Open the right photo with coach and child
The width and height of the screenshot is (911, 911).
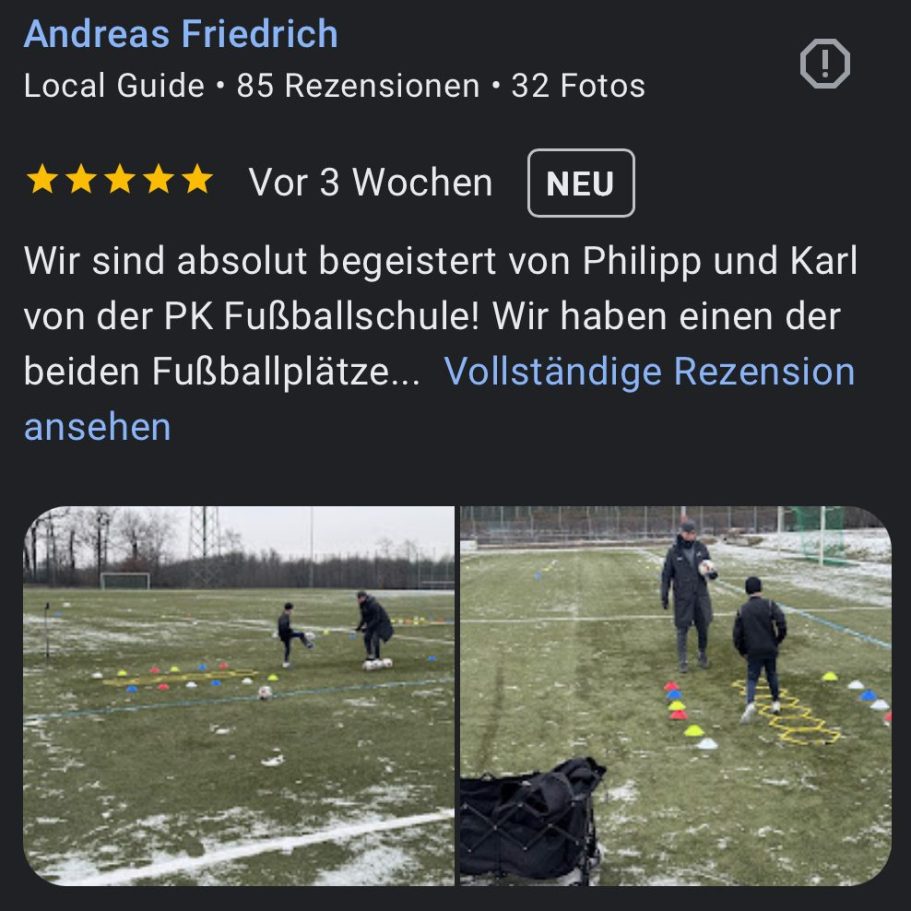(675, 695)
